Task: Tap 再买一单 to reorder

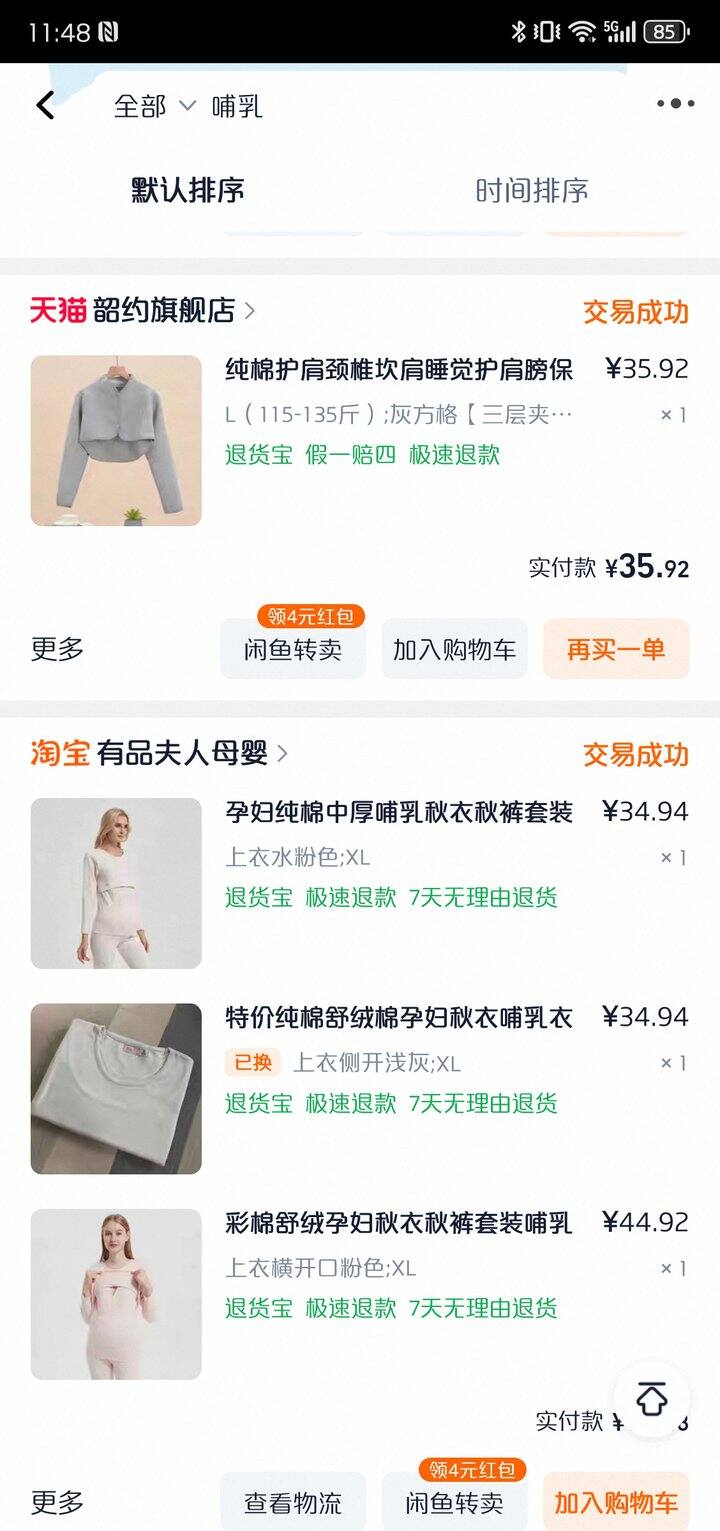Action: pos(616,650)
